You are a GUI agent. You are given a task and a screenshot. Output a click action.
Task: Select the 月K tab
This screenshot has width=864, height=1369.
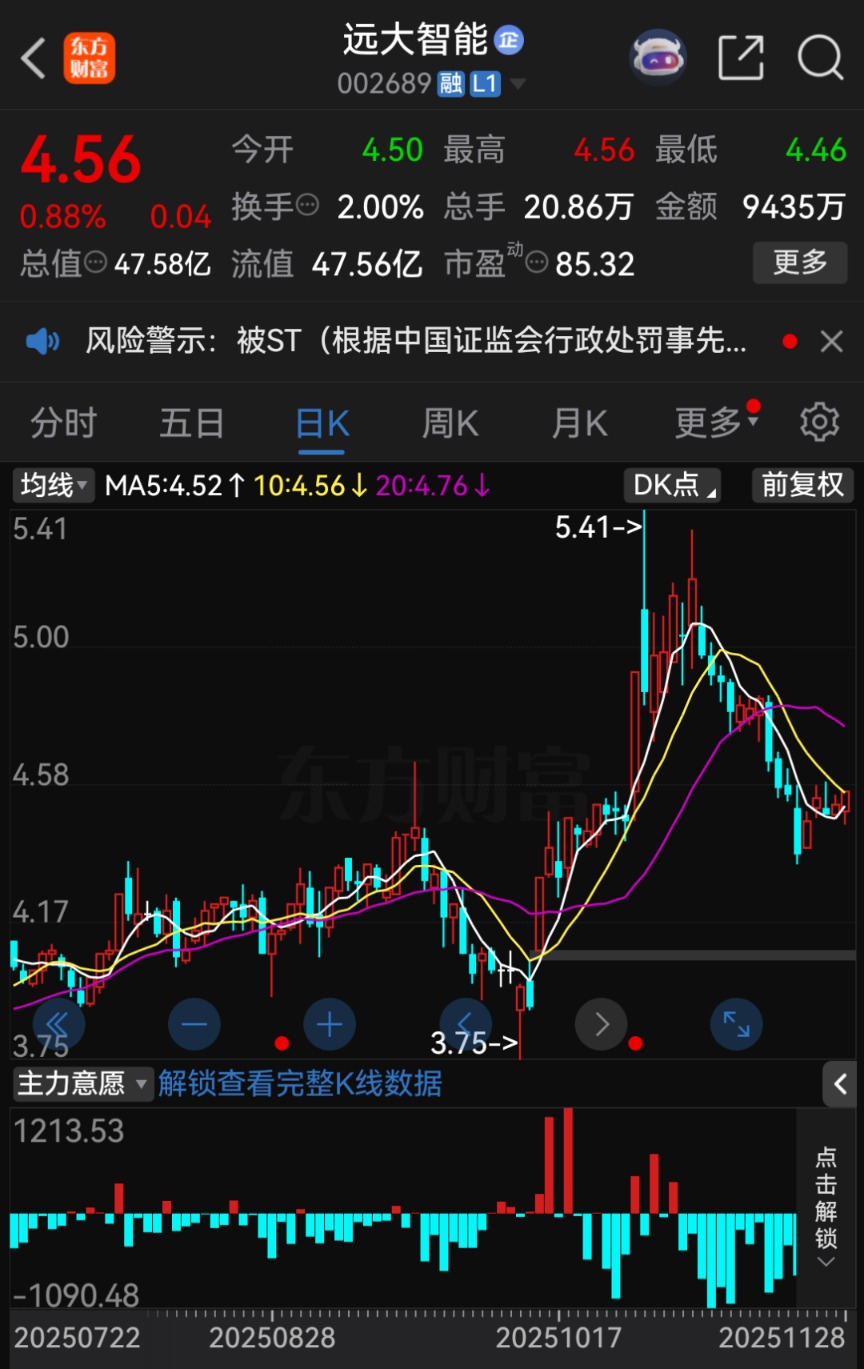coord(579,423)
